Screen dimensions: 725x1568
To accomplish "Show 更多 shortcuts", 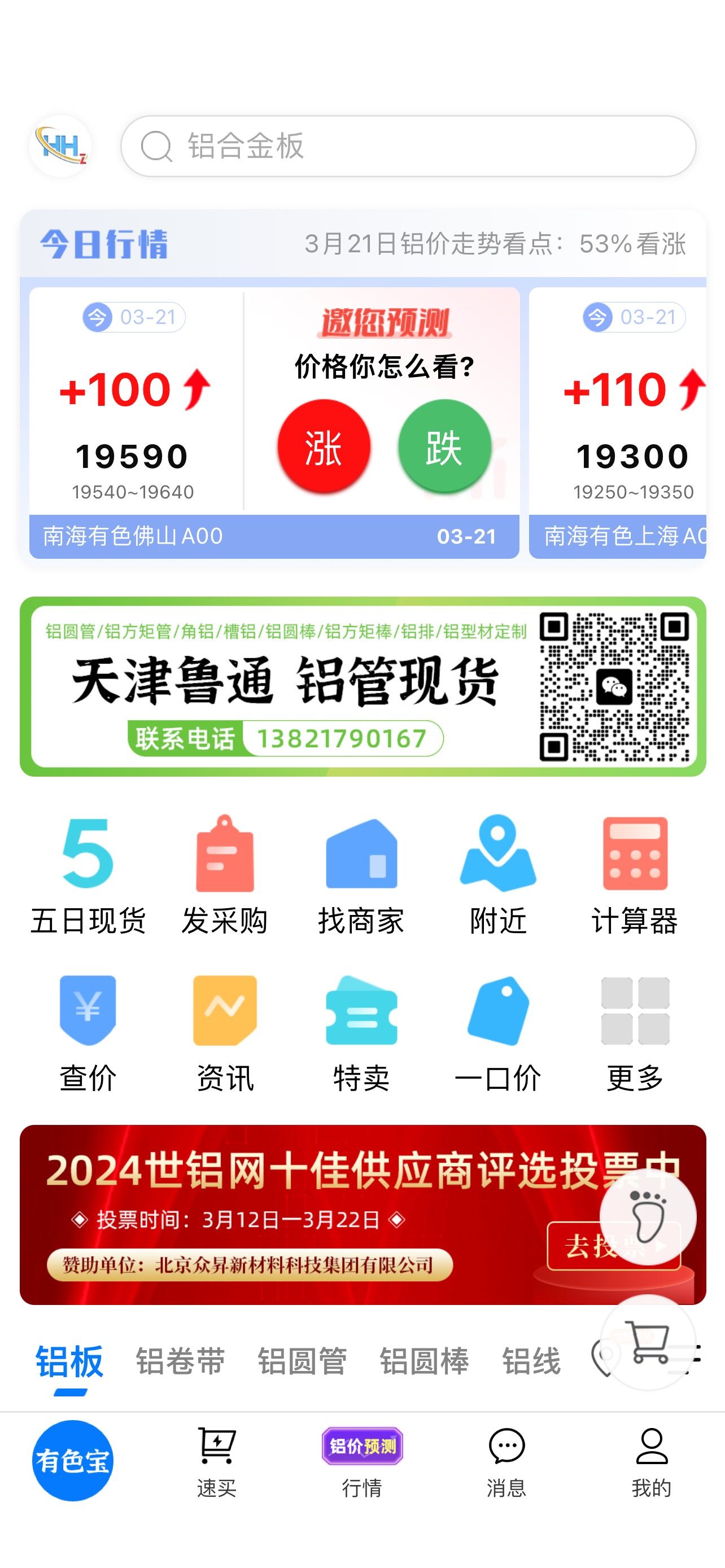I will click(635, 1033).
